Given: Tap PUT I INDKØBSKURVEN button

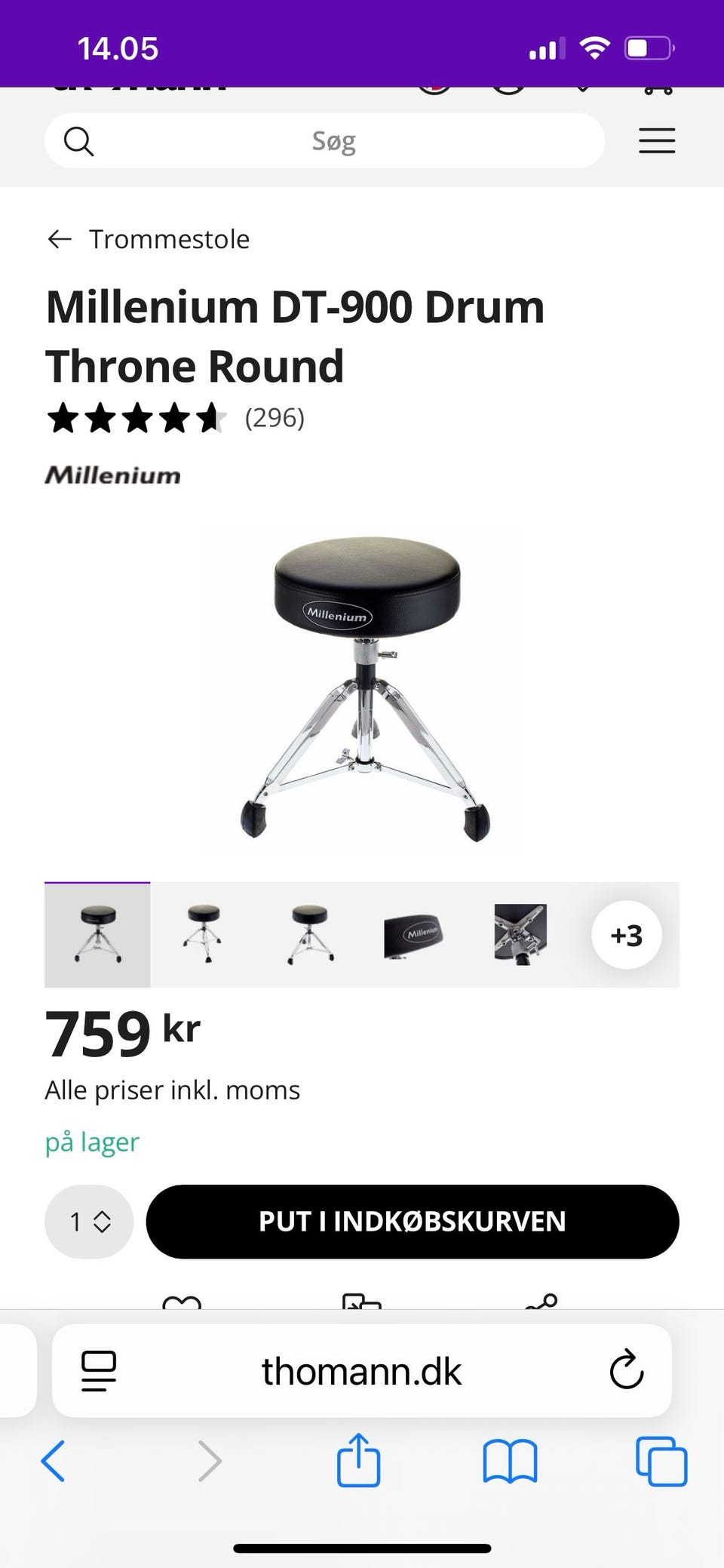Looking at the screenshot, I should [413, 1221].
